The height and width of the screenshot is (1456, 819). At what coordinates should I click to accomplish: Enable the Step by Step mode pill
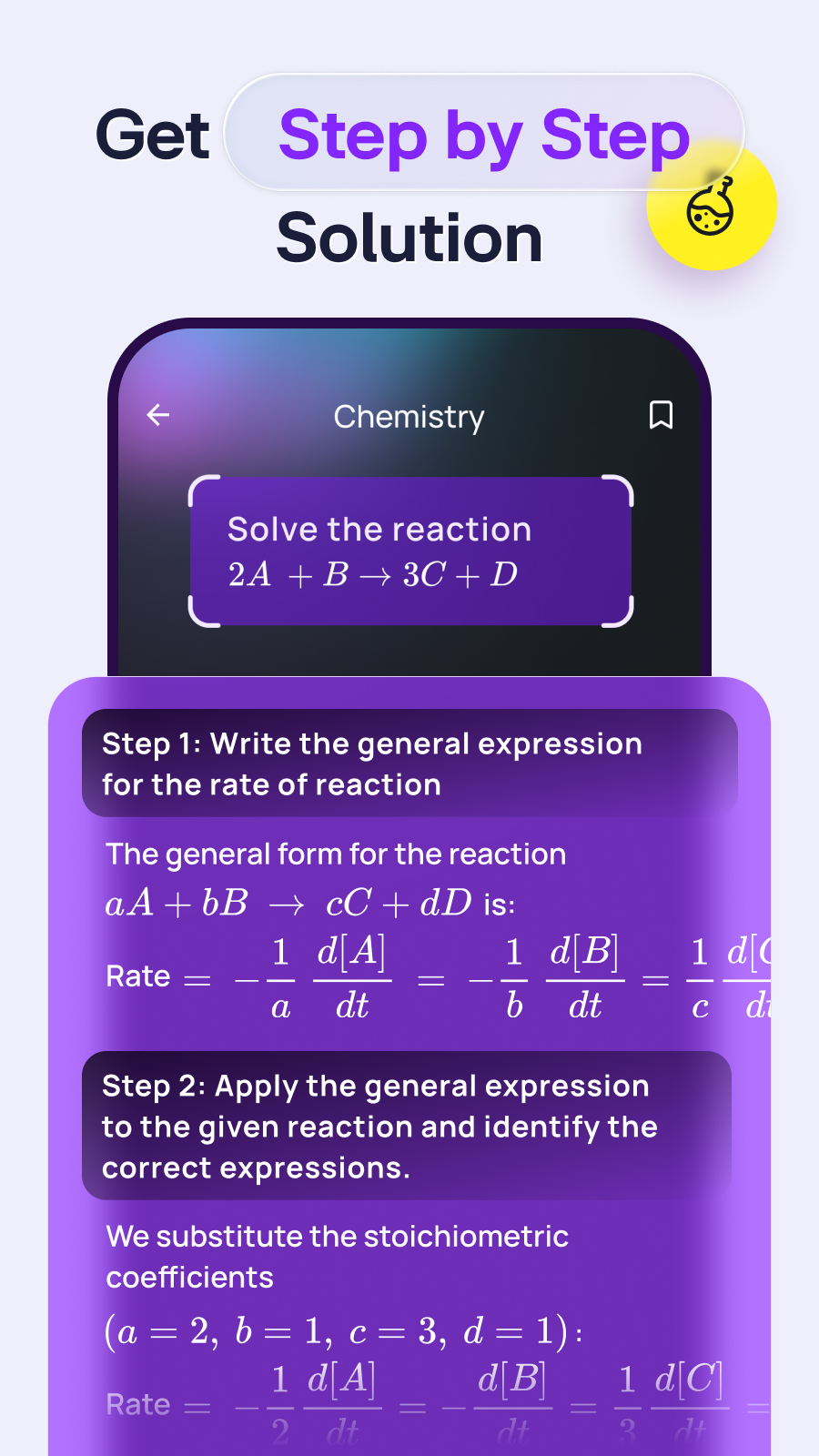tap(484, 133)
